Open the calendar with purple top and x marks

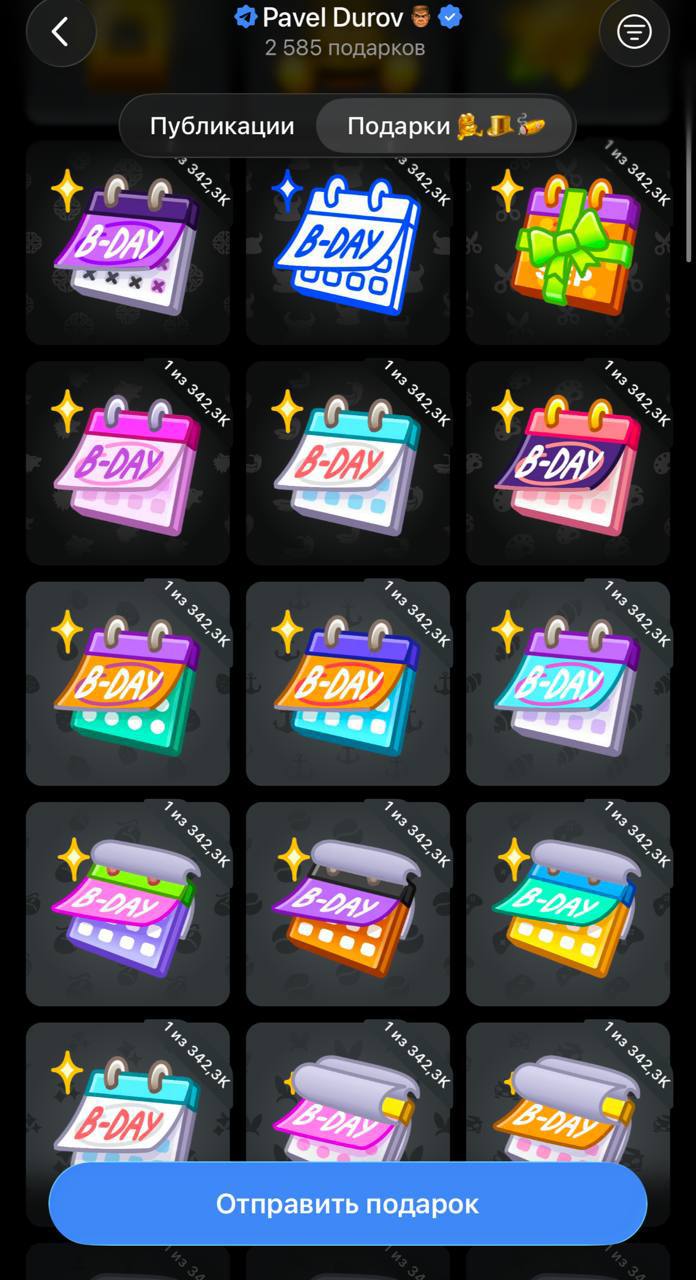coord(127,243)
